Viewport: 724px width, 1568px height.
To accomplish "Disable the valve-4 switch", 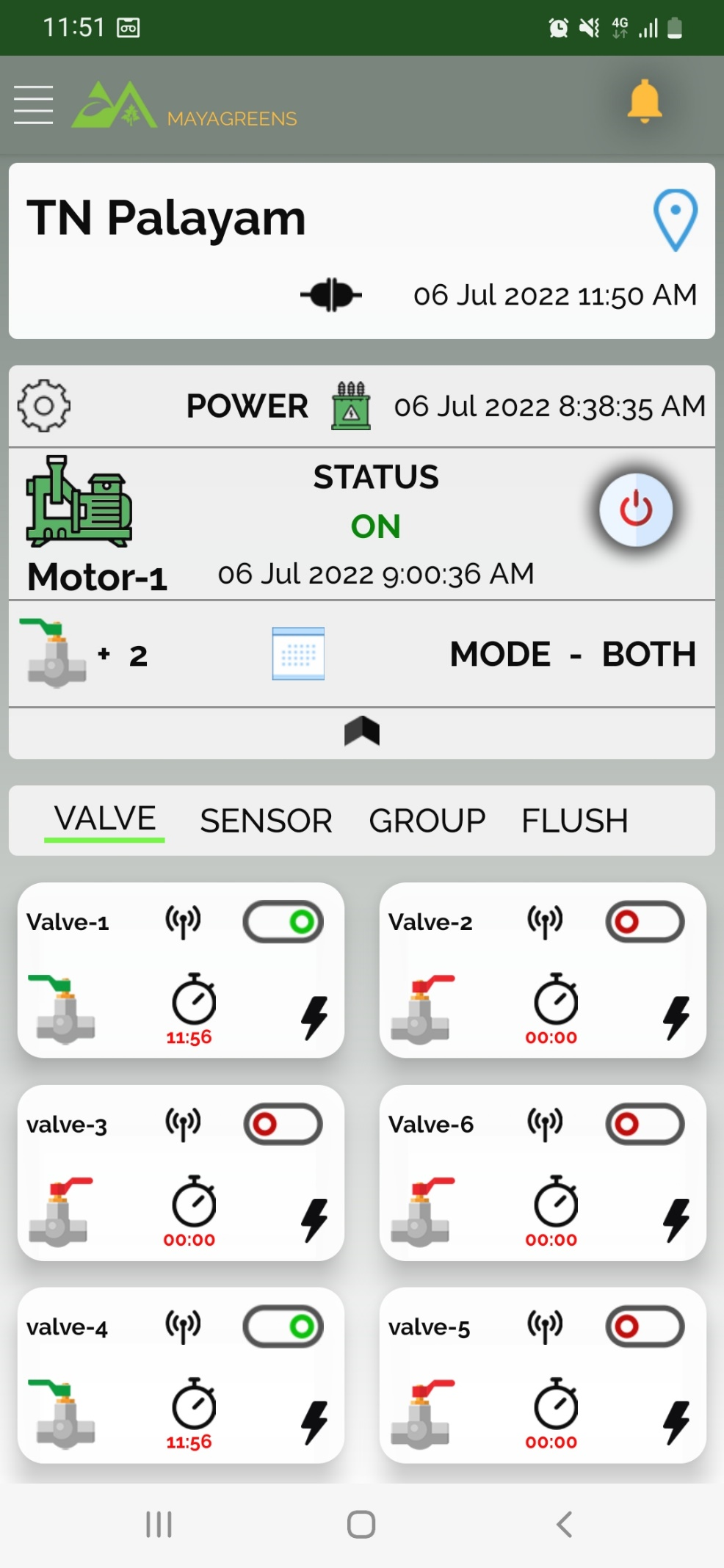I will pos(283,1326).
